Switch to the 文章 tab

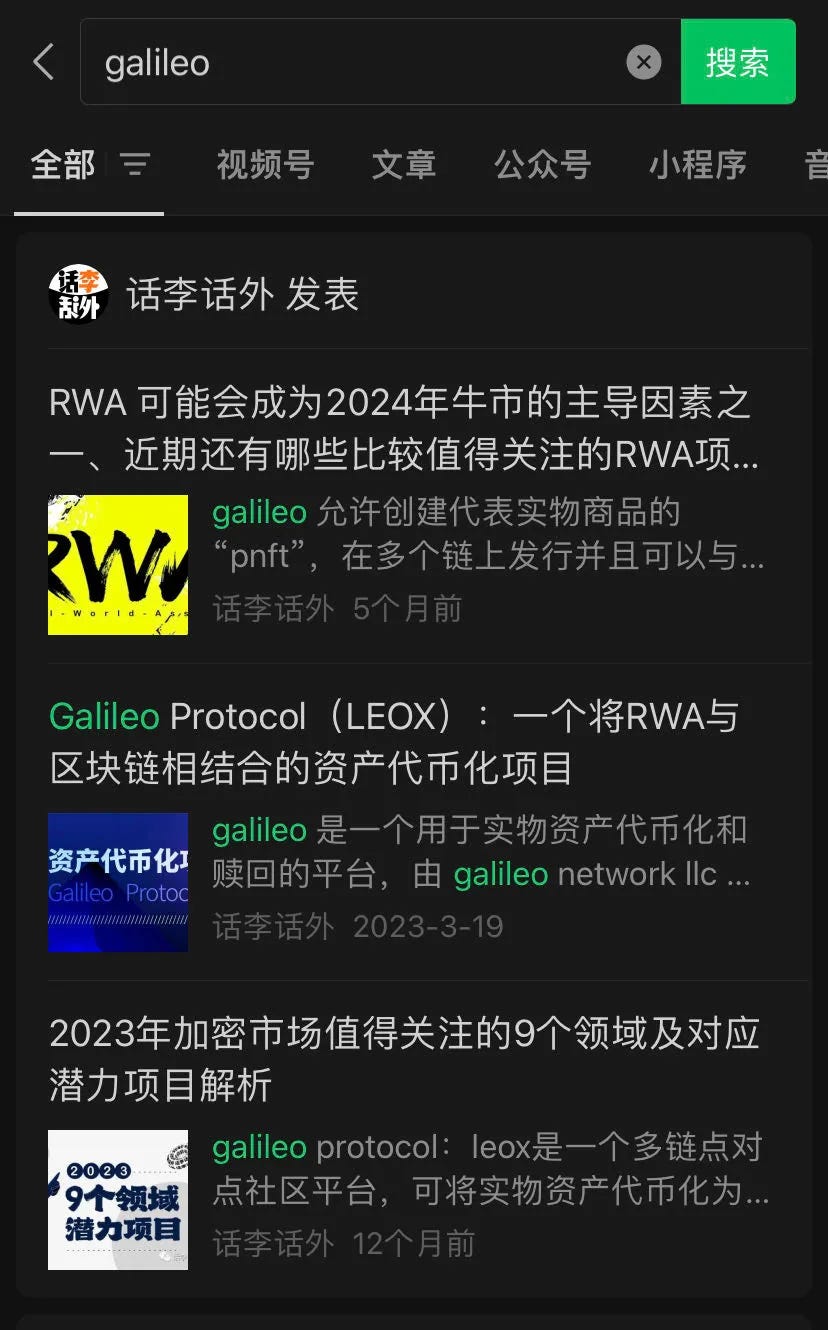tap(404, 164)
